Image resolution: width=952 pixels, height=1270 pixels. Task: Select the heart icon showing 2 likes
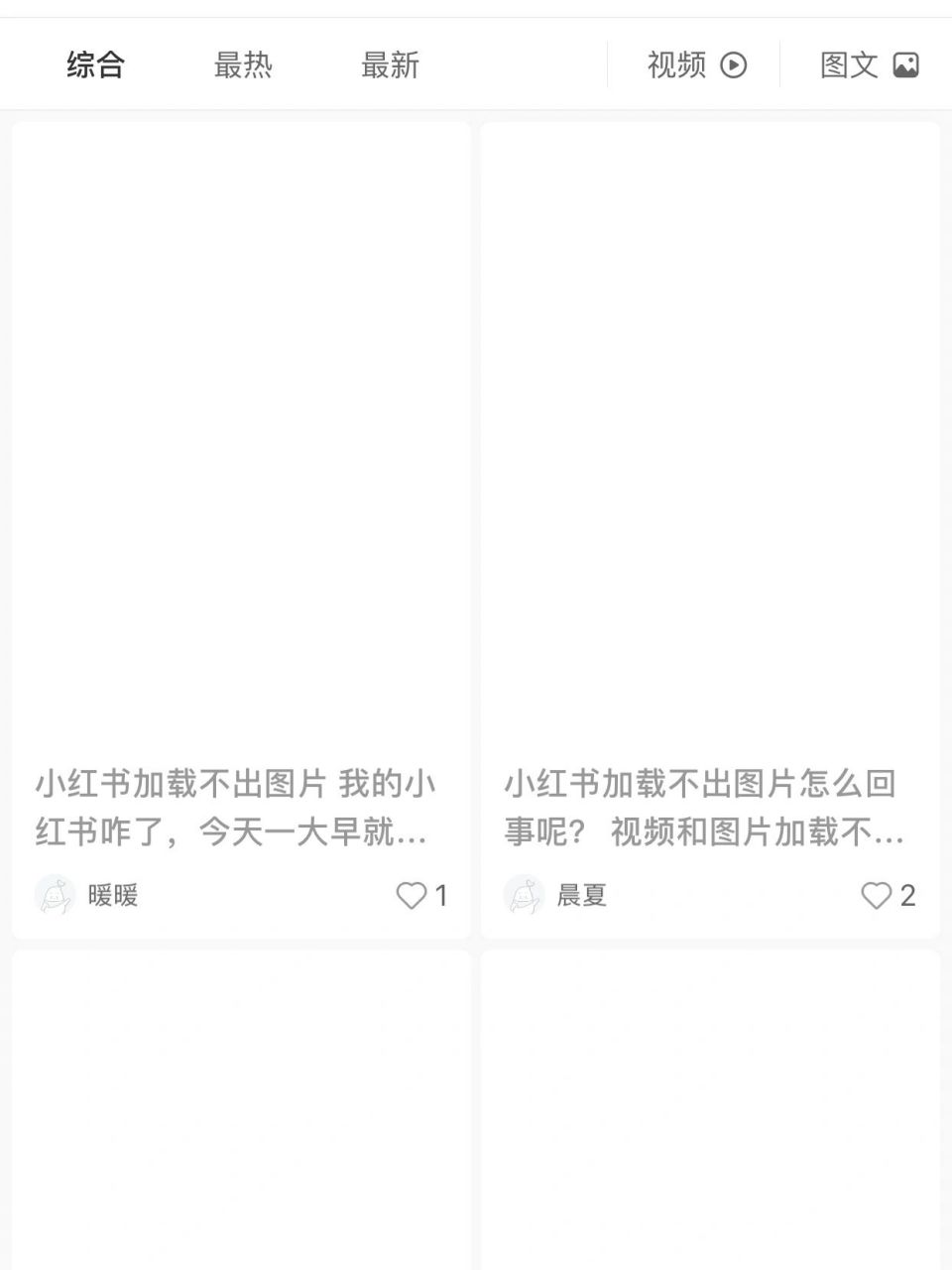pyautogui.click(x=877, y=895)
